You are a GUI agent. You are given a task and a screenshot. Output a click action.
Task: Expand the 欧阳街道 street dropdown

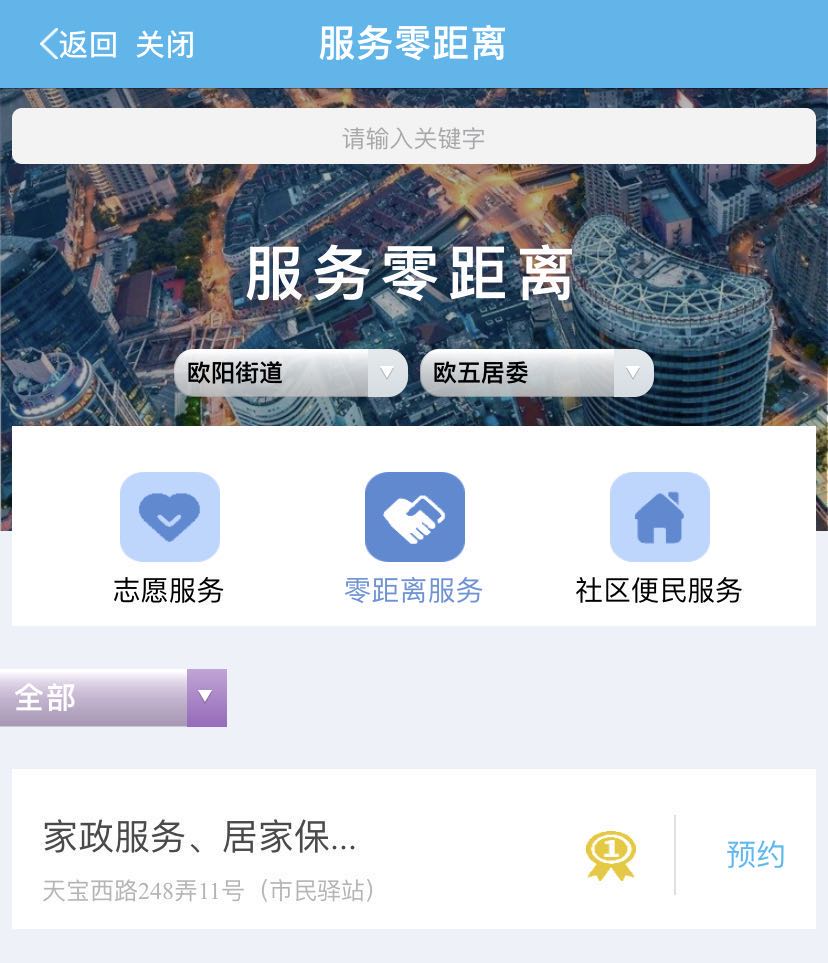pyautogui.click(x=291, y=373)
